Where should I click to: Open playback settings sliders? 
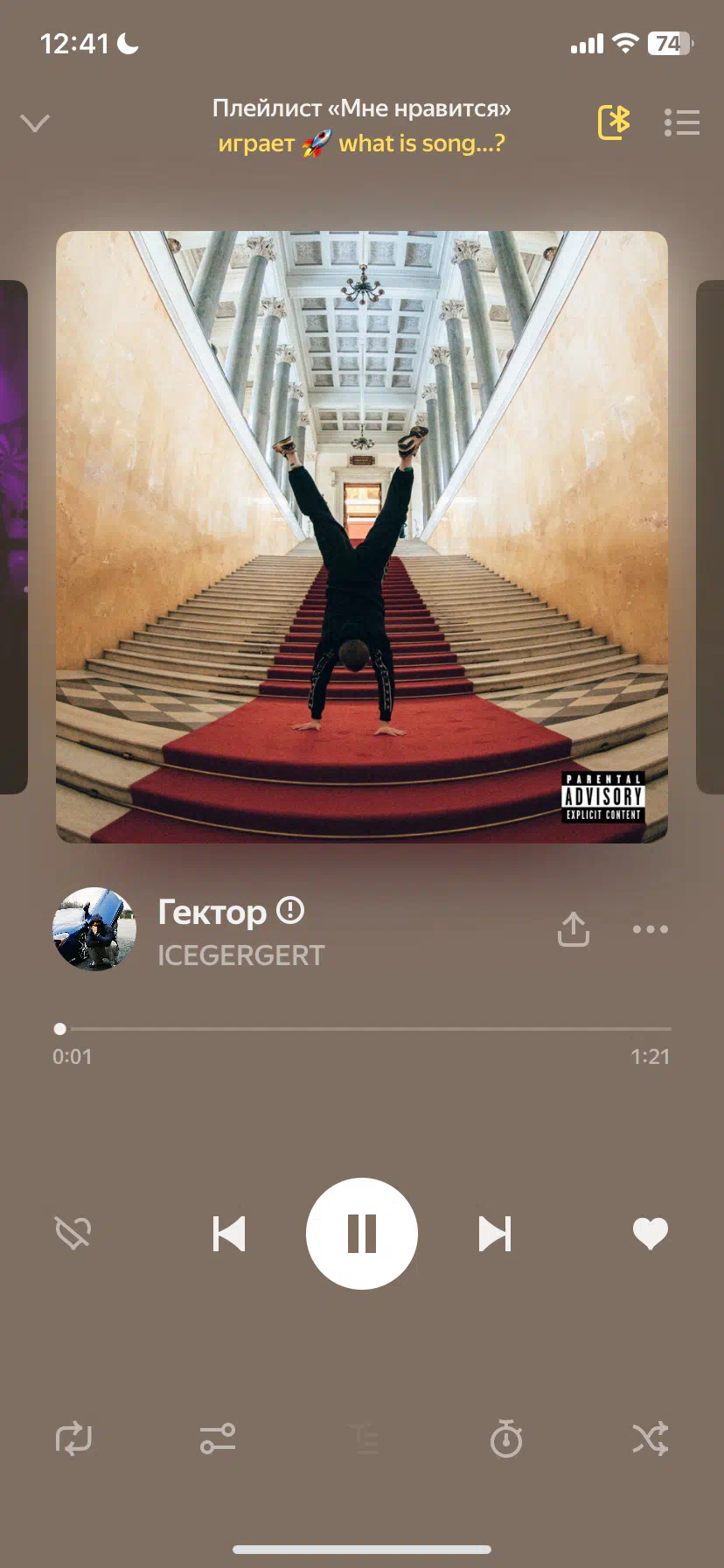pos(218,1438)
